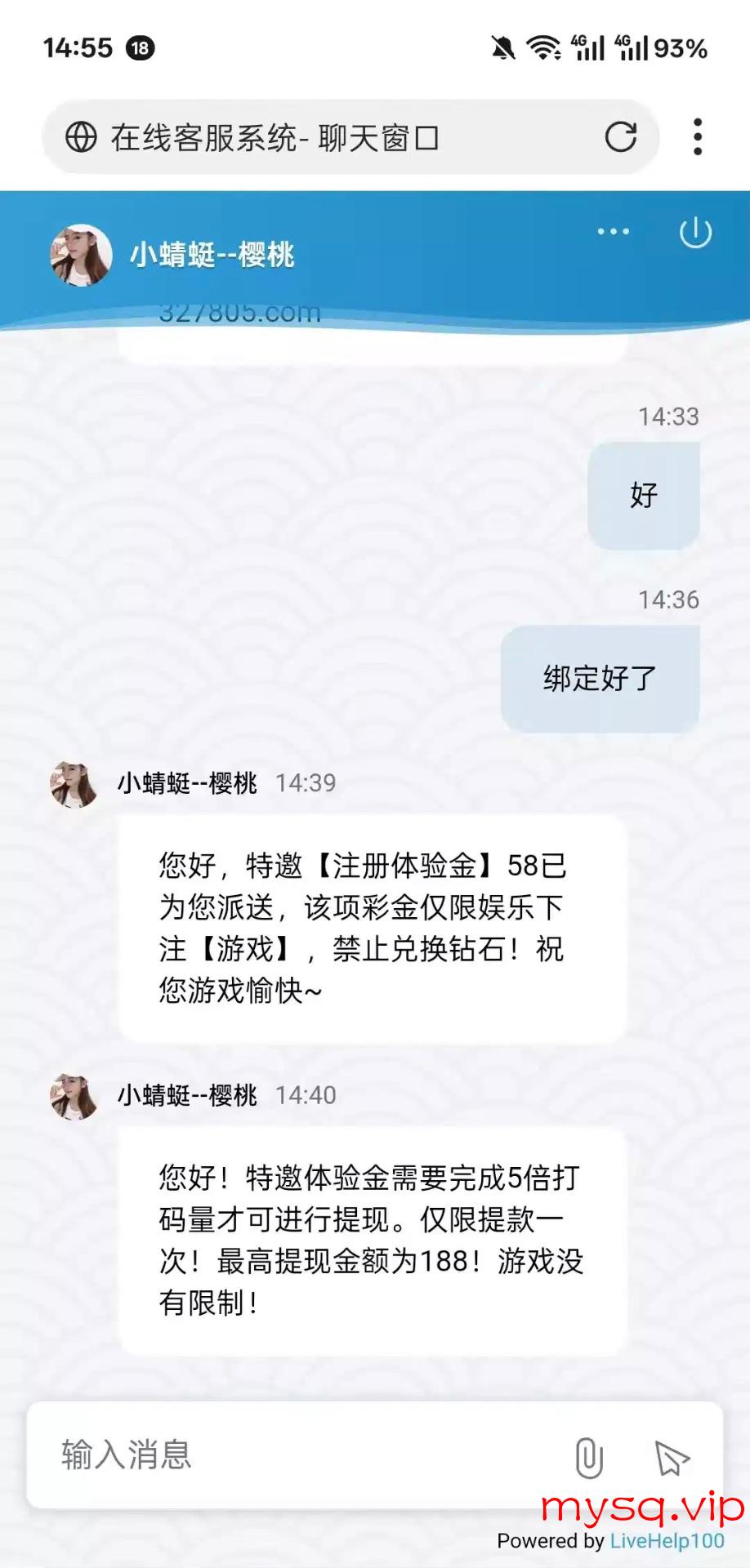Open the browser's three-dot overflow menu

coord(697,136)
